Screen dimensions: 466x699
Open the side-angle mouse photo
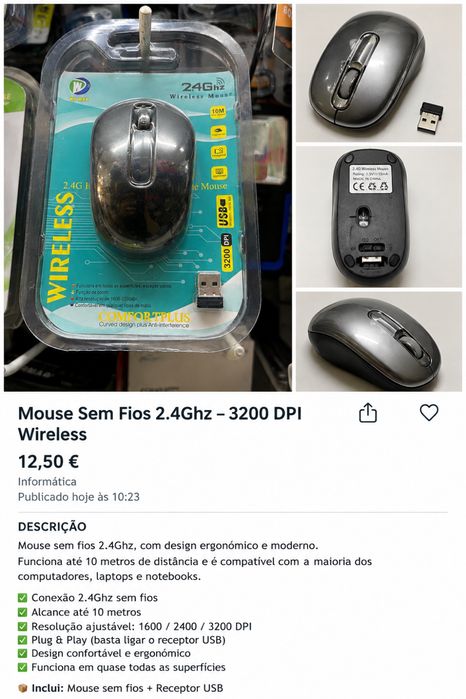pyautogui.click(x=379, y=341)
